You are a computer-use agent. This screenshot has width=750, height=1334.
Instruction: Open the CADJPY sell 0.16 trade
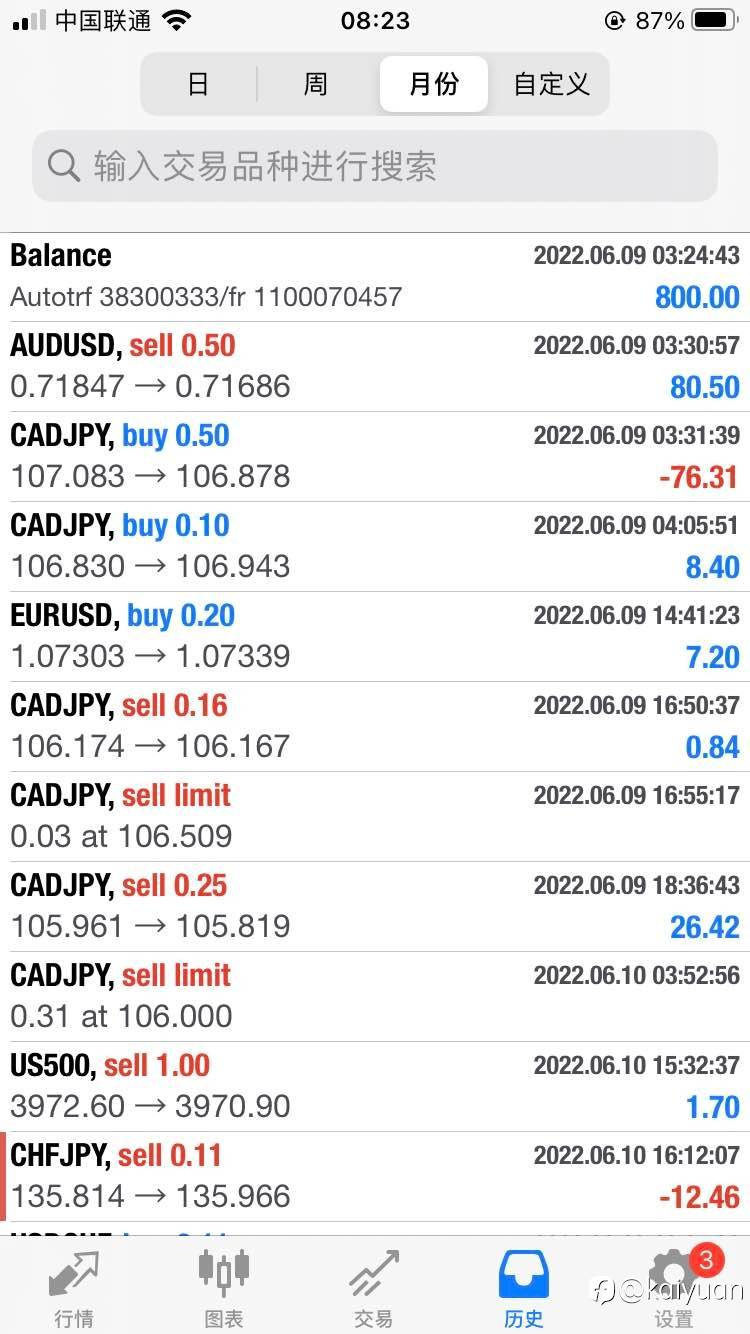tap(375, 726)
